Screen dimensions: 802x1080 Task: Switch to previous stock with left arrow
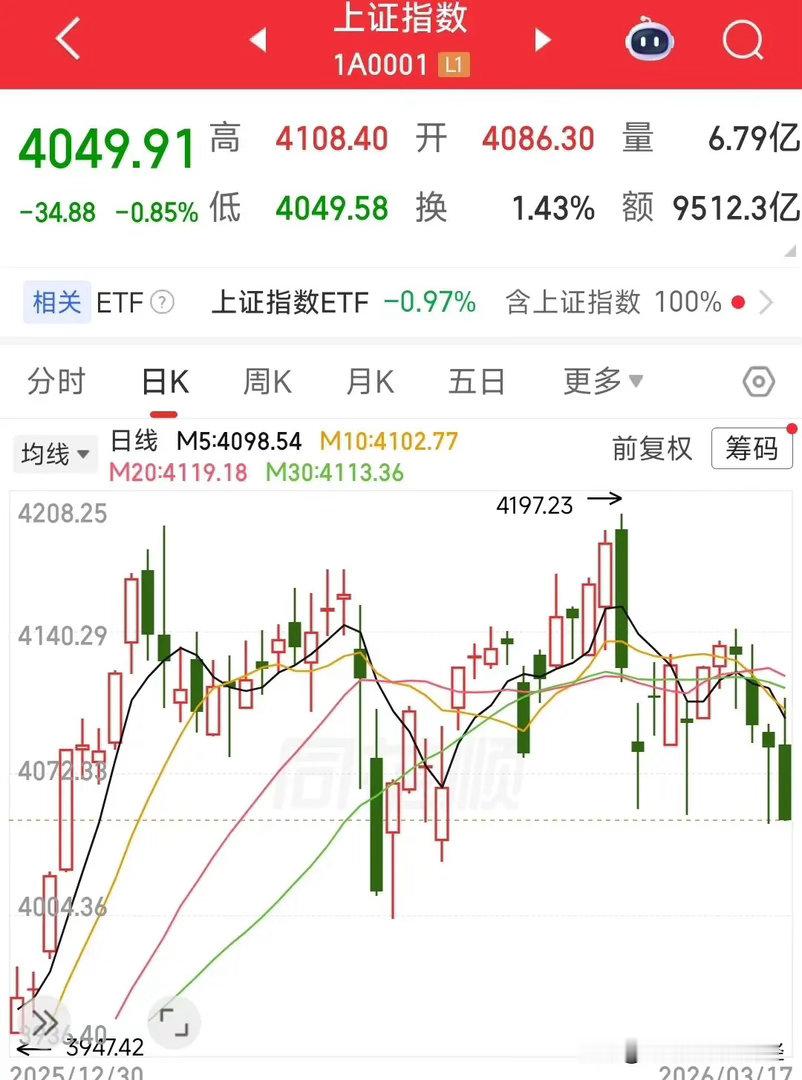pos(258,40)
